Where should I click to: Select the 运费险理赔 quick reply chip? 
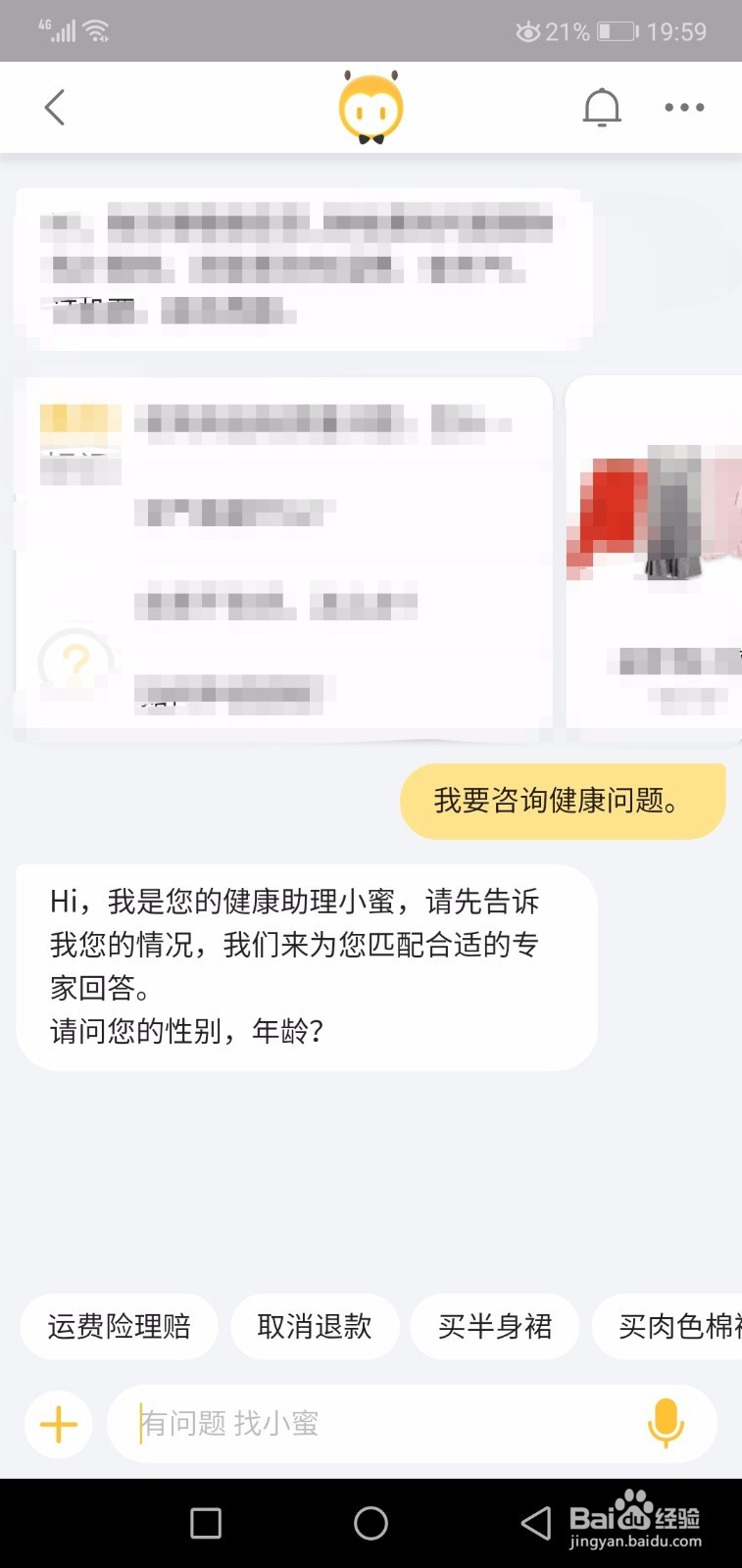119,1326
